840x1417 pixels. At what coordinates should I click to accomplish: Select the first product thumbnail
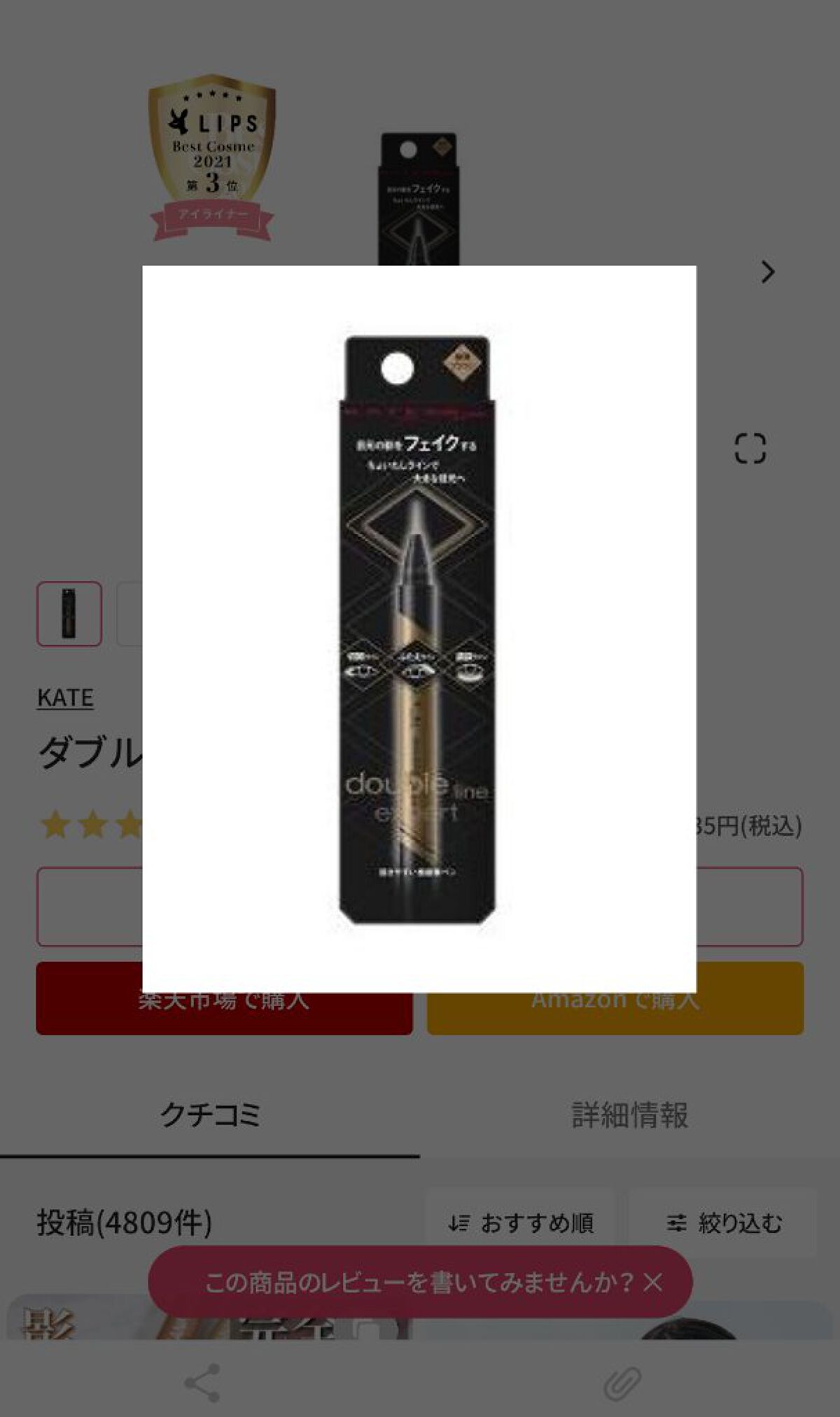[x=69, y=614]
